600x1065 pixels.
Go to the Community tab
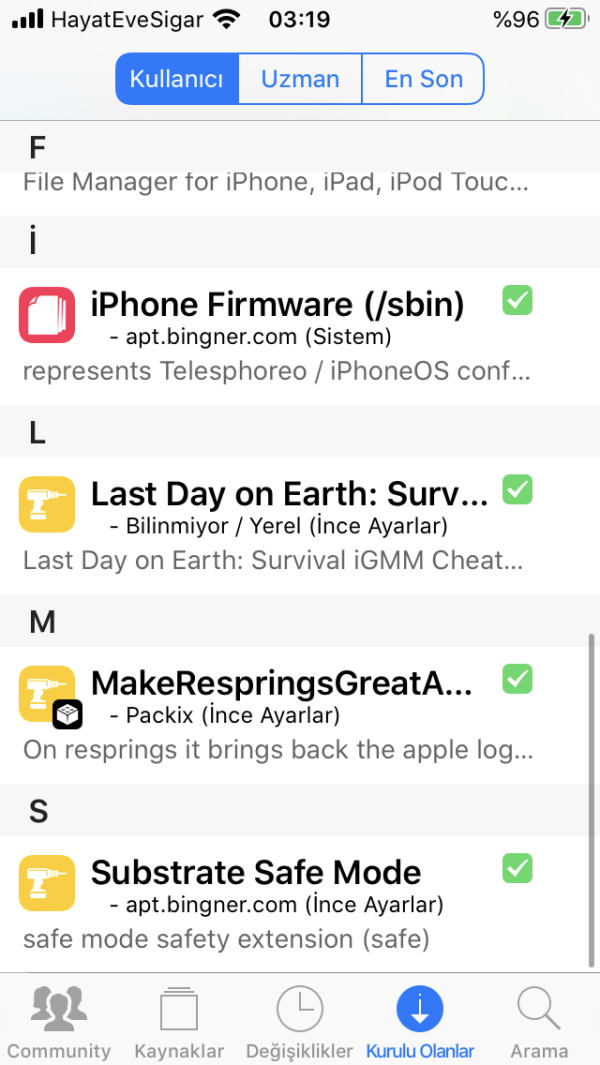(58, 1023)
